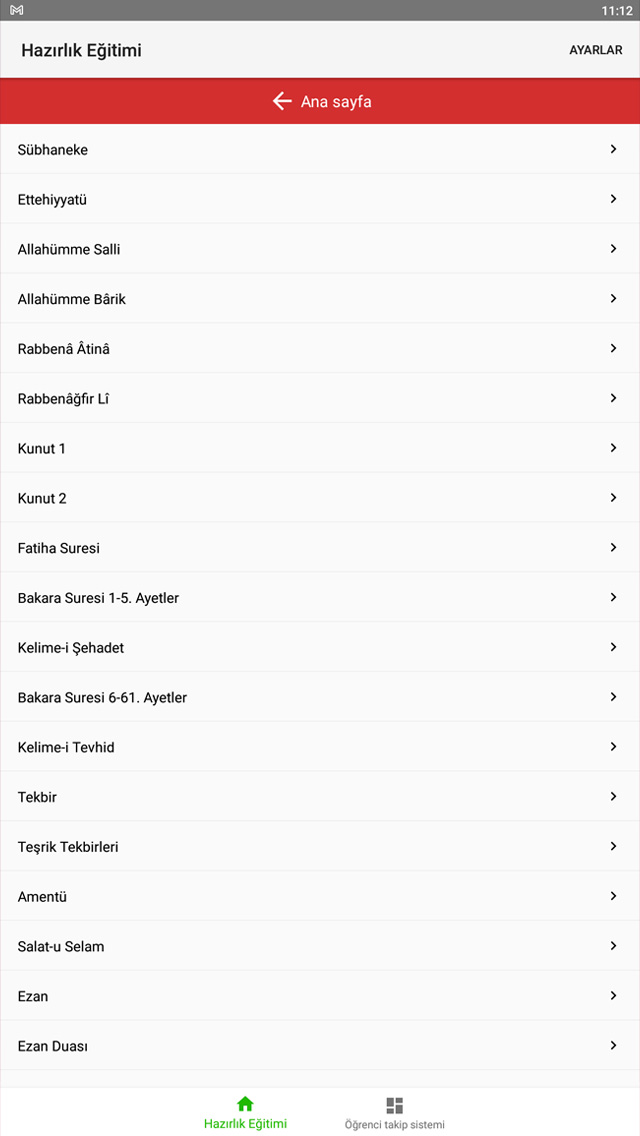
Task: Select Allahümme Salli
Action: coord(320,249)
